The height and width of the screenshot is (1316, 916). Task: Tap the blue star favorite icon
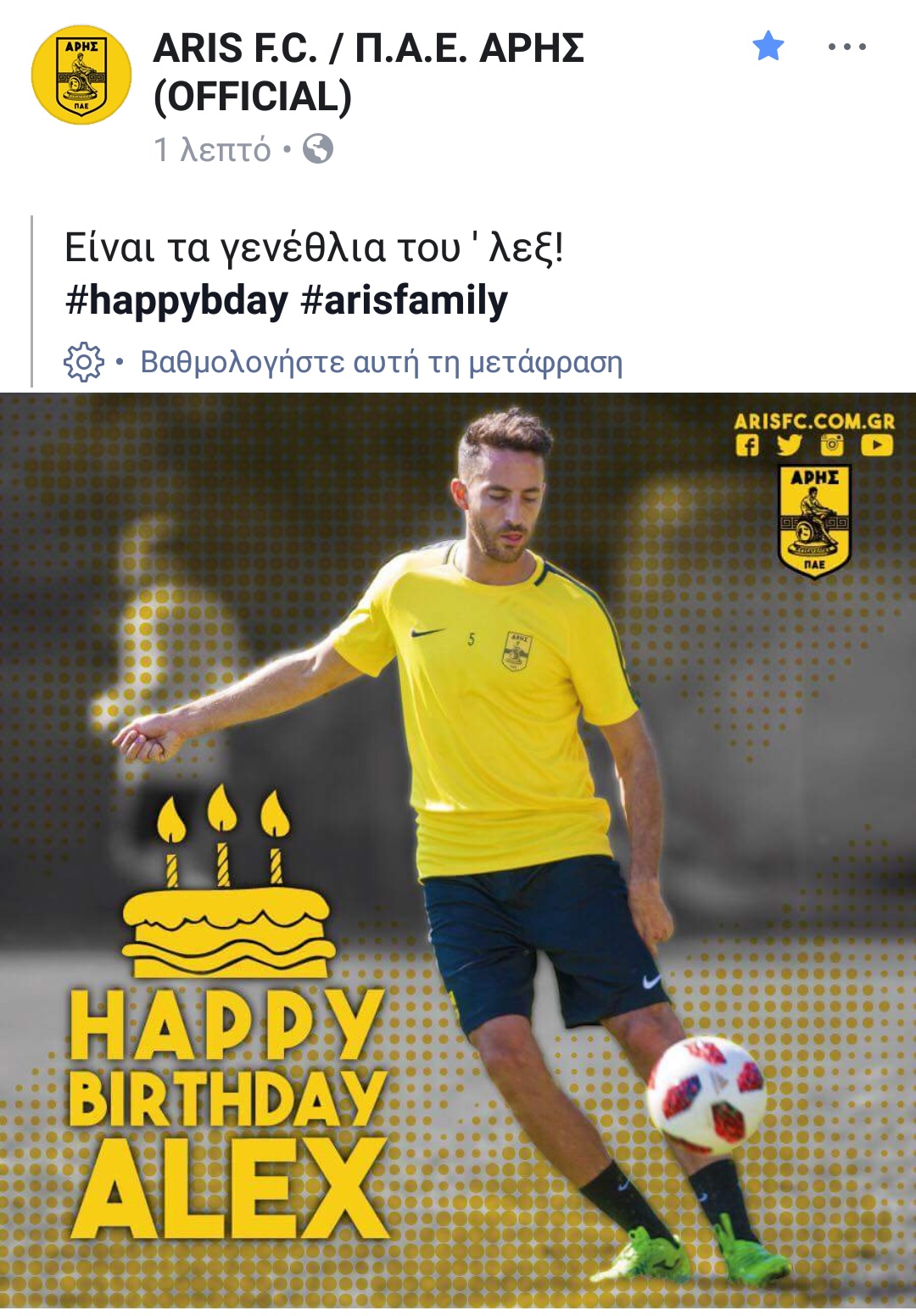tap(768, 46)
